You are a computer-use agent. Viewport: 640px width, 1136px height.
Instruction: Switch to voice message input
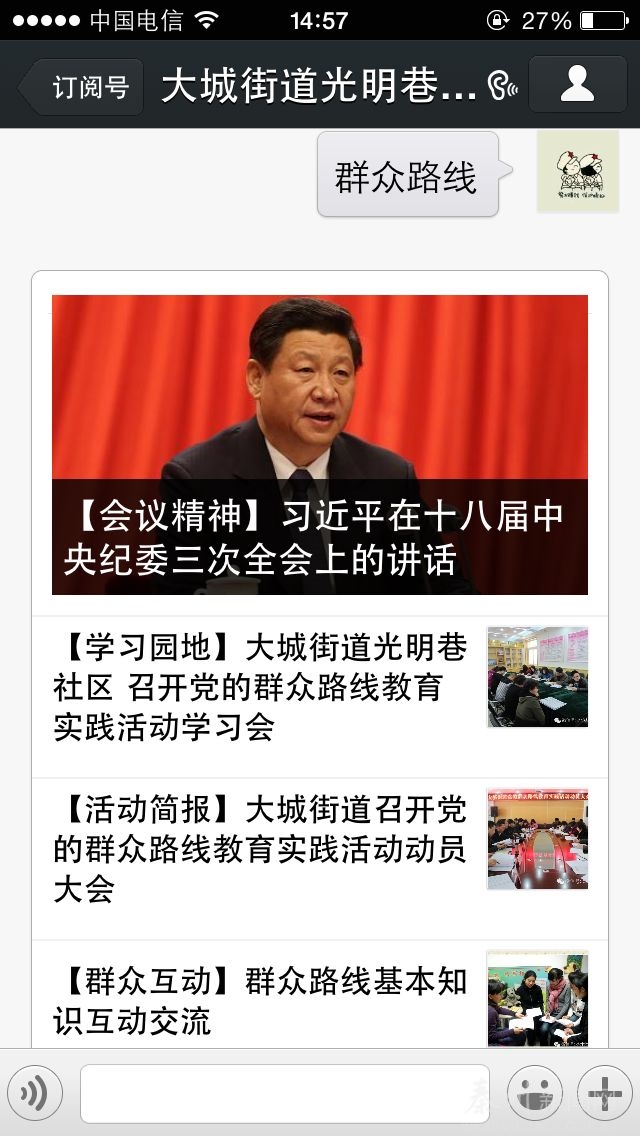pos(35,1093)
